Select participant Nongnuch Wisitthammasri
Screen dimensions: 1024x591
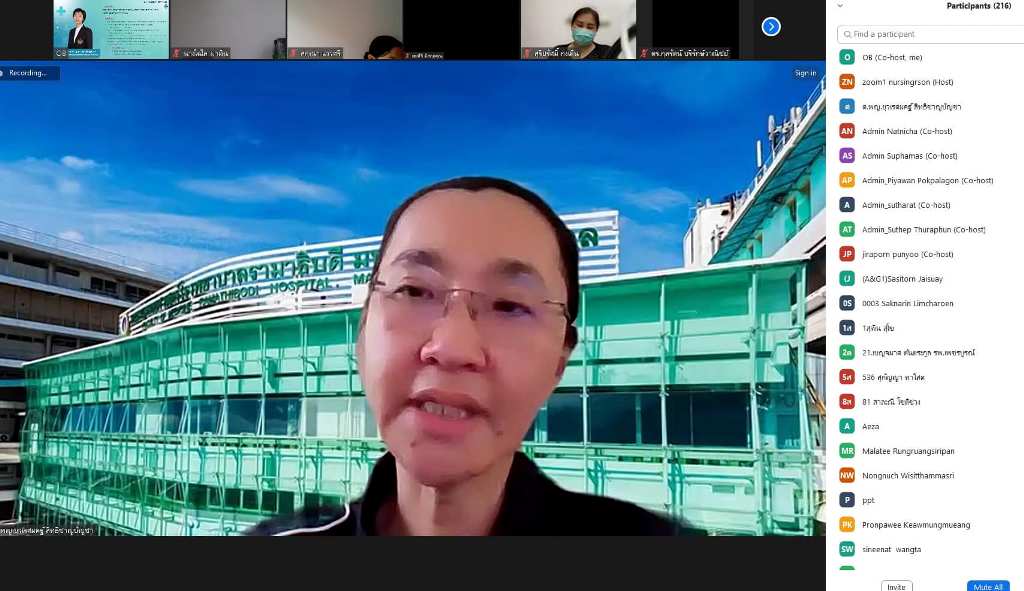coord(907,476)
